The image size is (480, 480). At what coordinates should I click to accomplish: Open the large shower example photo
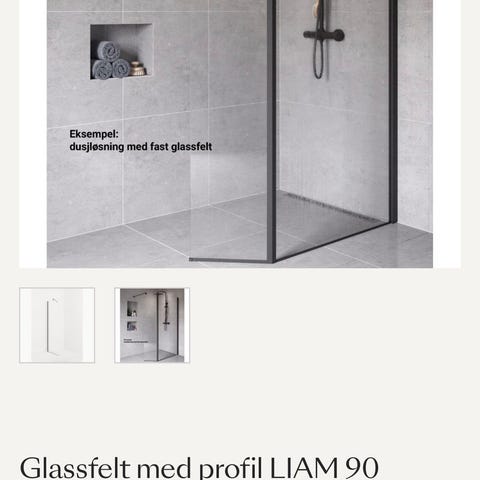[240, 134]
